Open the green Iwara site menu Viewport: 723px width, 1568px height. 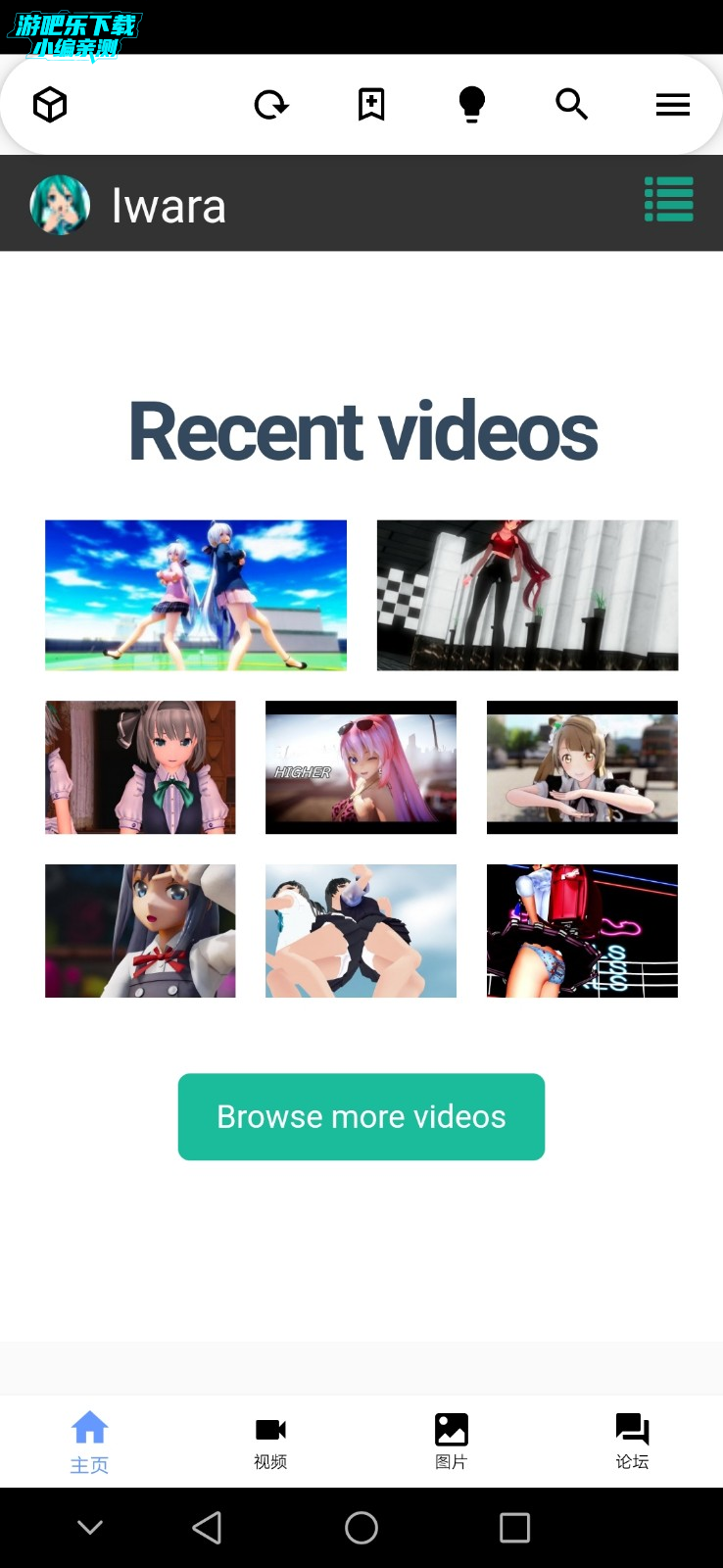pos(669,200)
